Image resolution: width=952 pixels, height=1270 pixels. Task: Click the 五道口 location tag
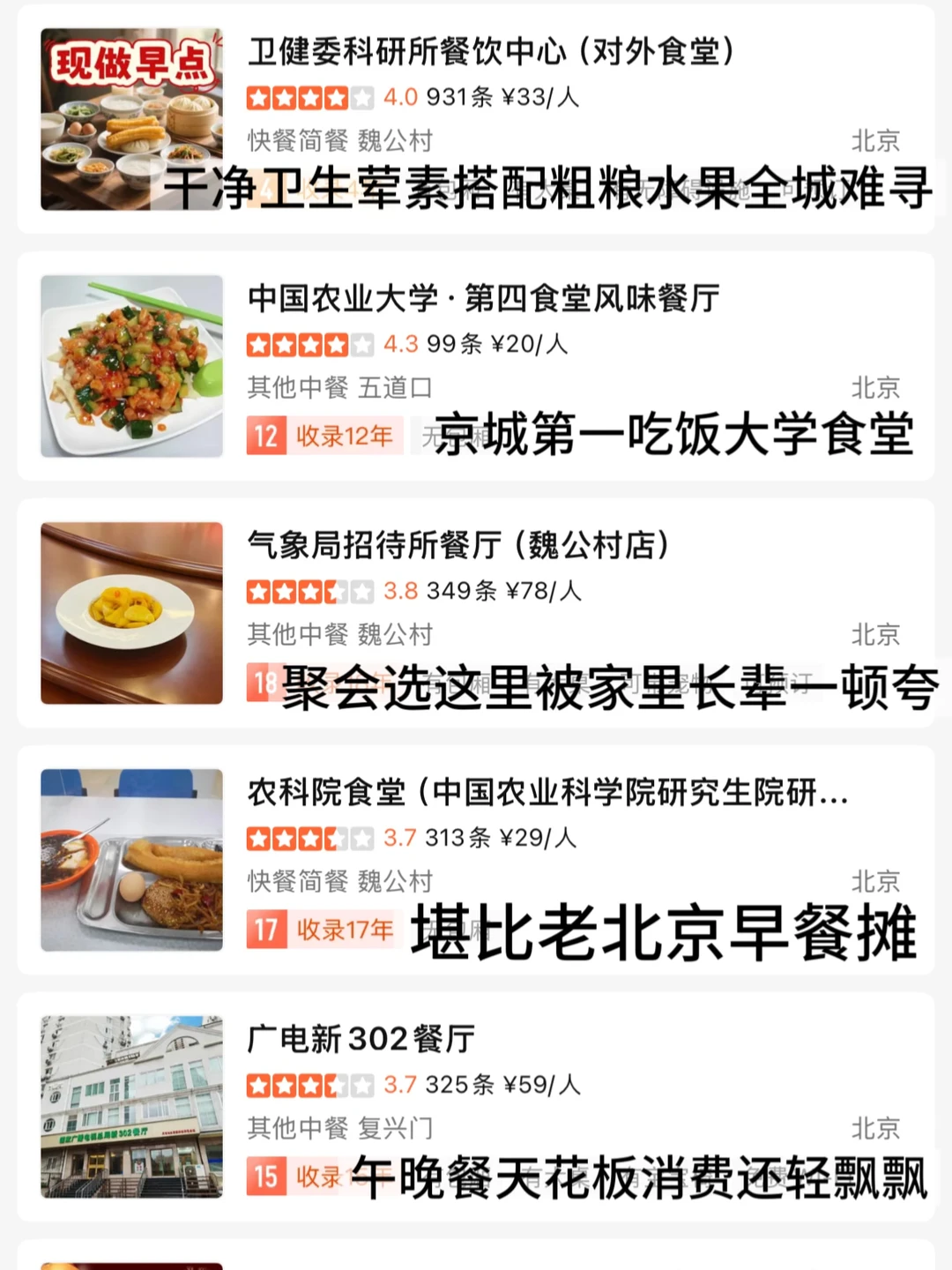point(397,386)
